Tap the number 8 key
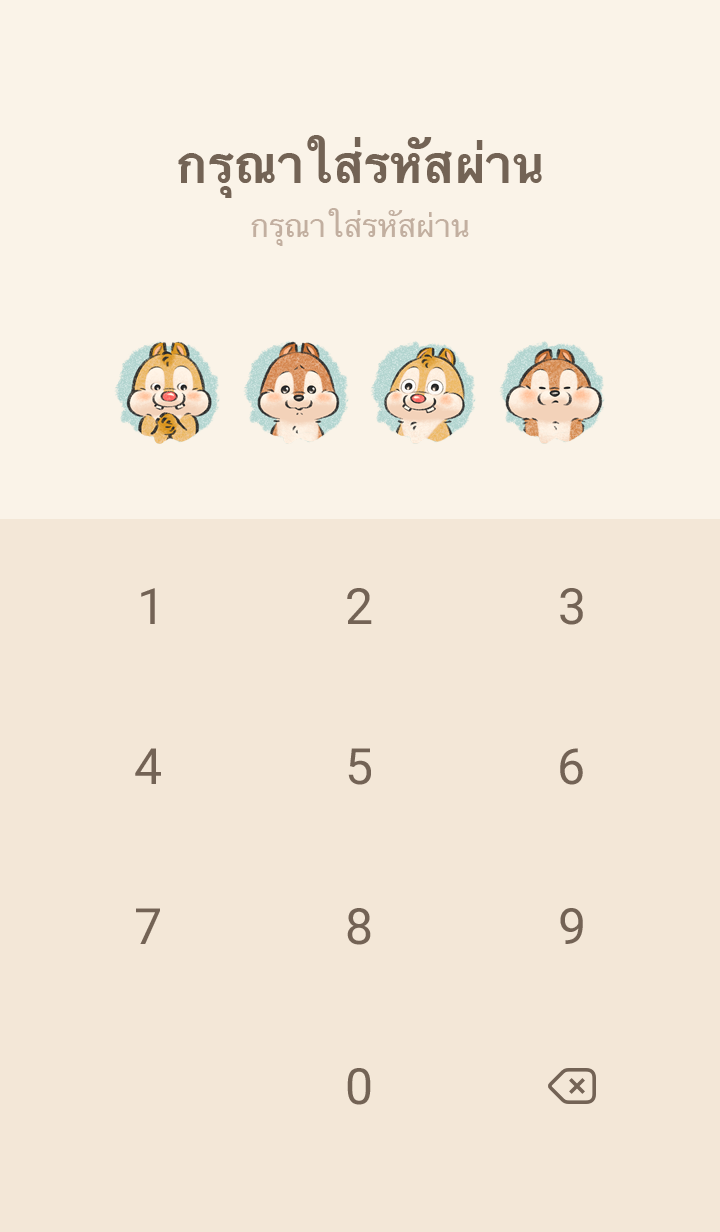720x1232 pixels. 359,927
